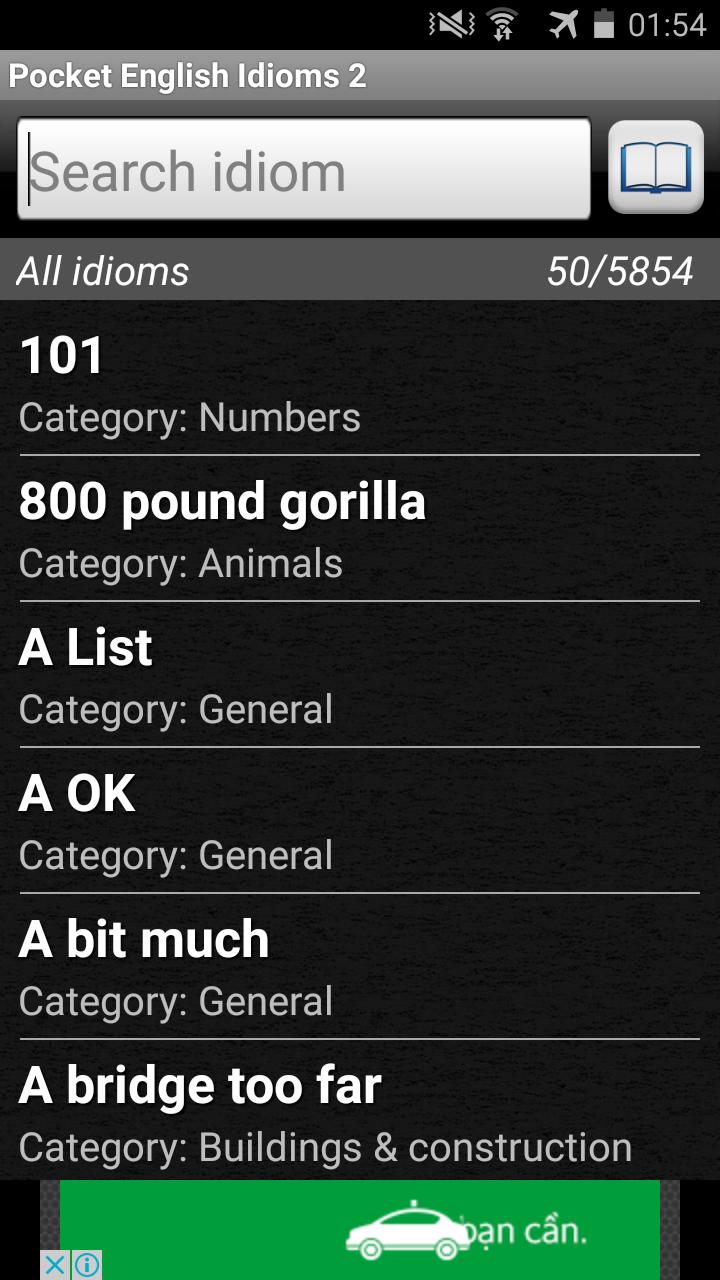Select the A List idiom
Screen dimensions: 720x1280
[360, 675]
